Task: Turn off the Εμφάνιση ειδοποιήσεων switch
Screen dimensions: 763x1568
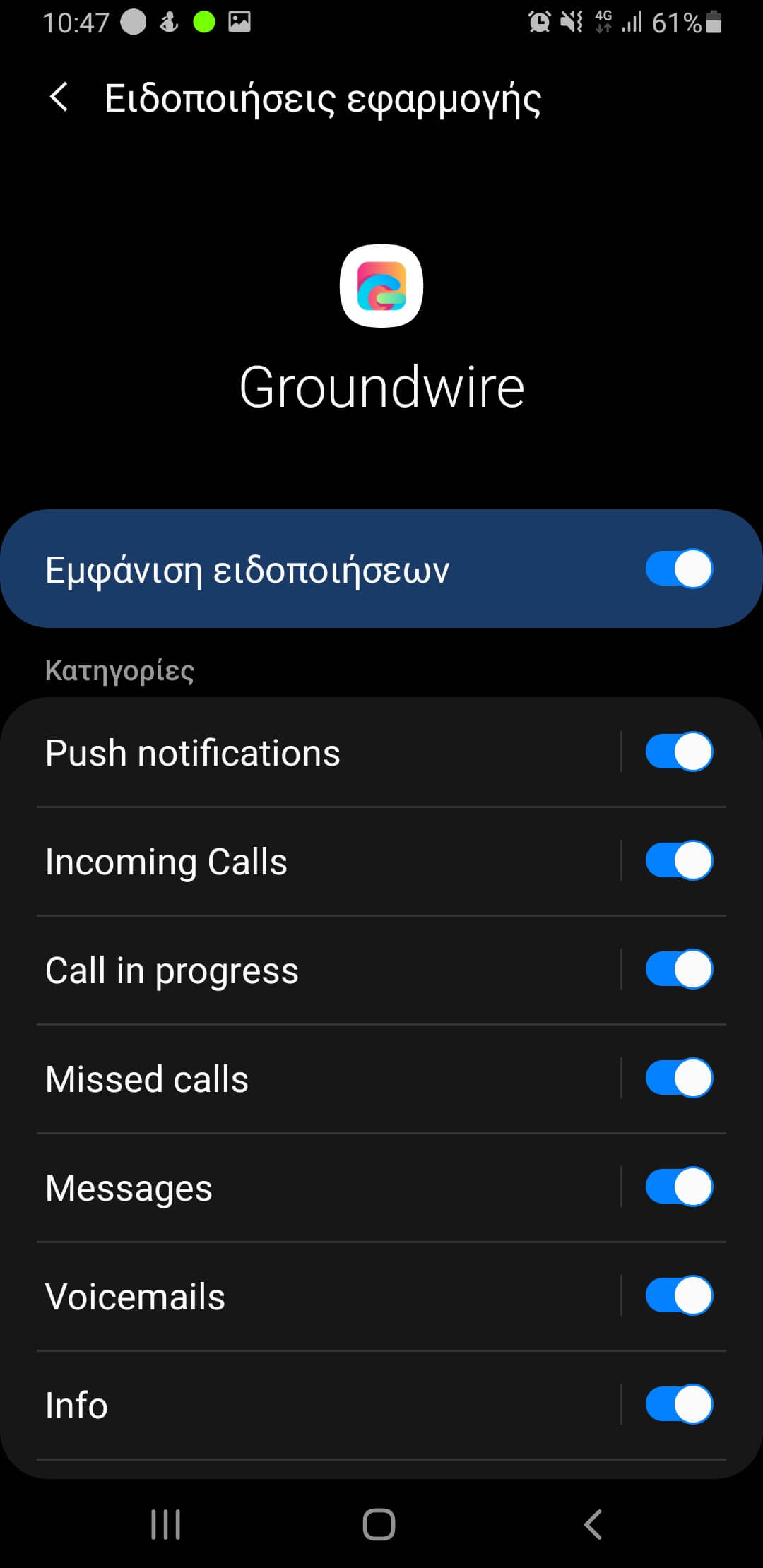Action: [x=678, y=569]
